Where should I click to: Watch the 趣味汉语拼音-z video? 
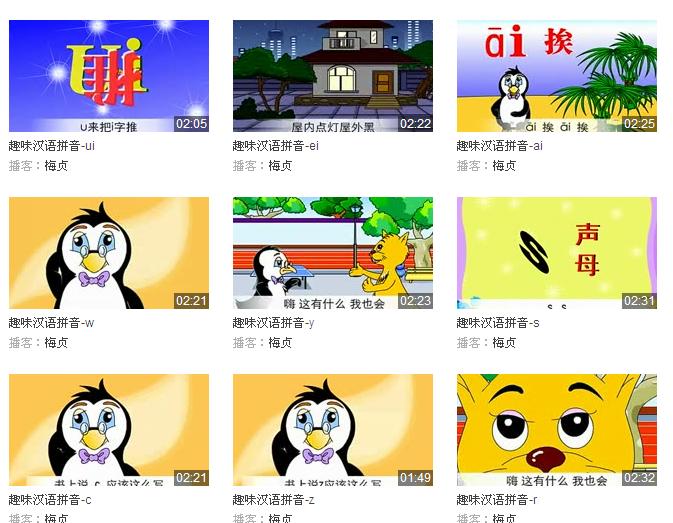pos(332,430)
